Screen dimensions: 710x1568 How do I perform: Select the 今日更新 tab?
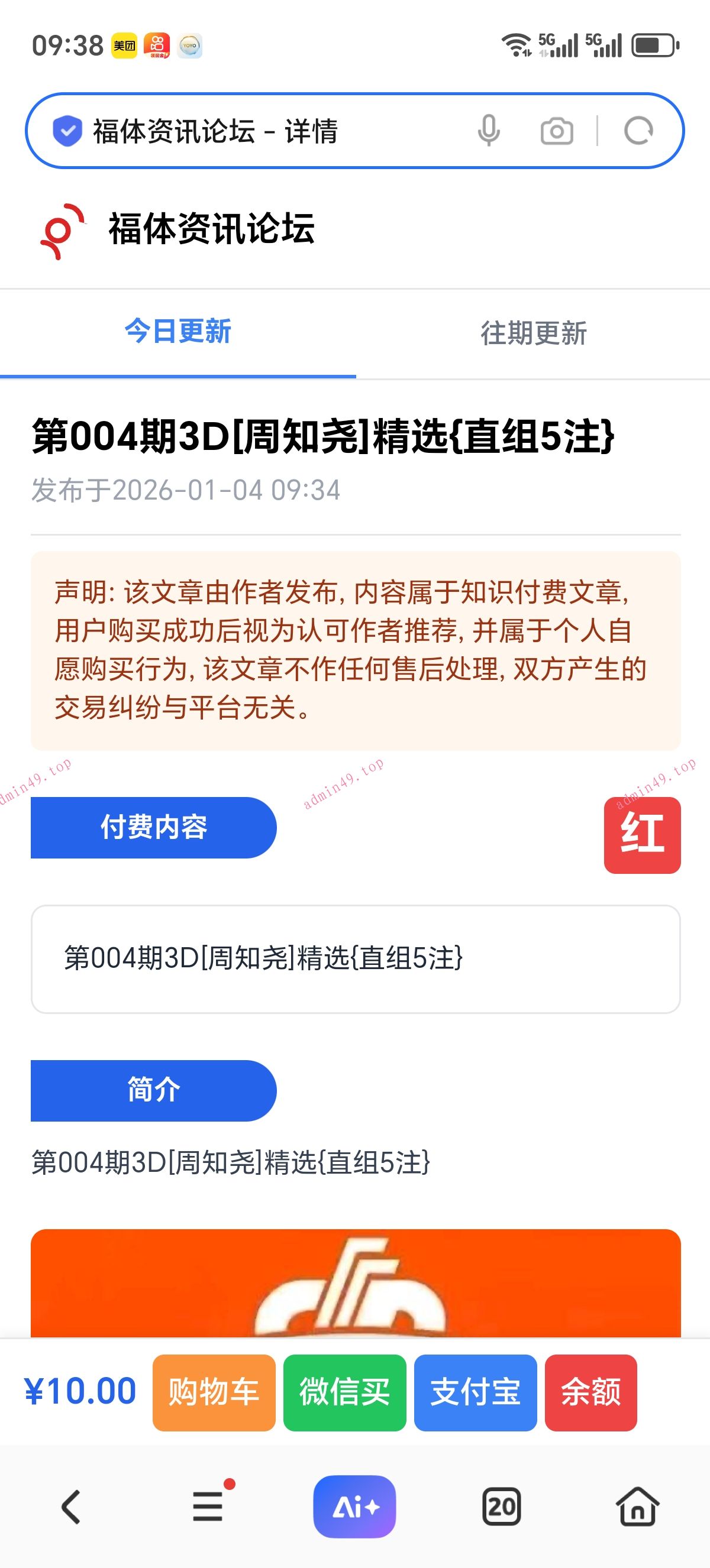(x=177, y=333)
